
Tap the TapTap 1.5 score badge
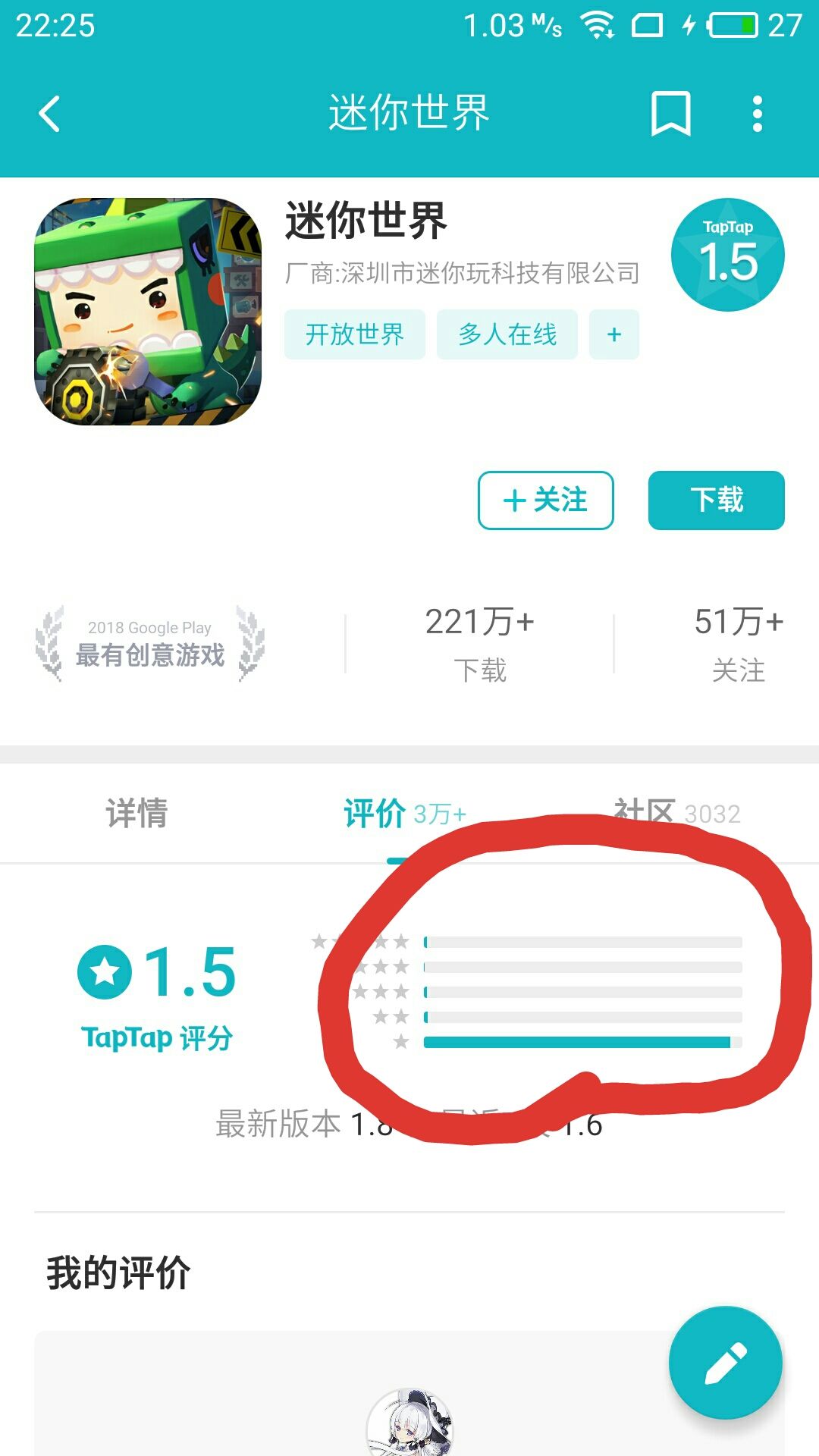(726, 254)
